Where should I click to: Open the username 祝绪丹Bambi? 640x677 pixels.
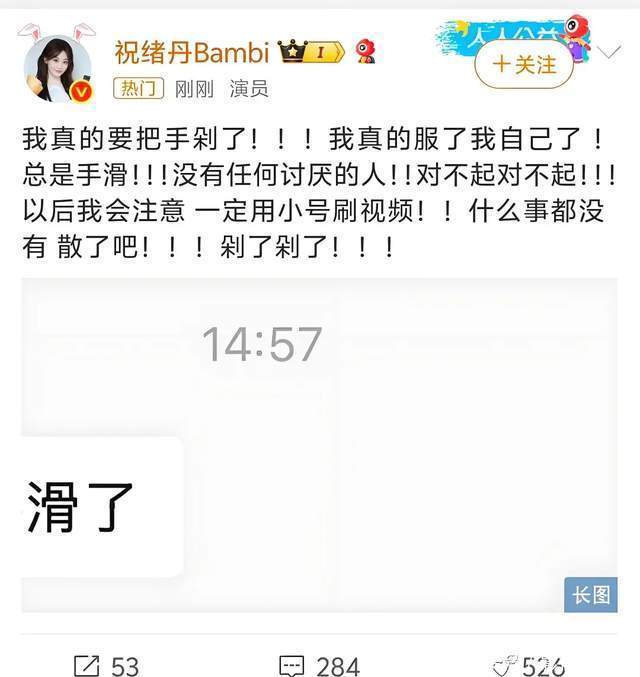(x=192, y=52)
